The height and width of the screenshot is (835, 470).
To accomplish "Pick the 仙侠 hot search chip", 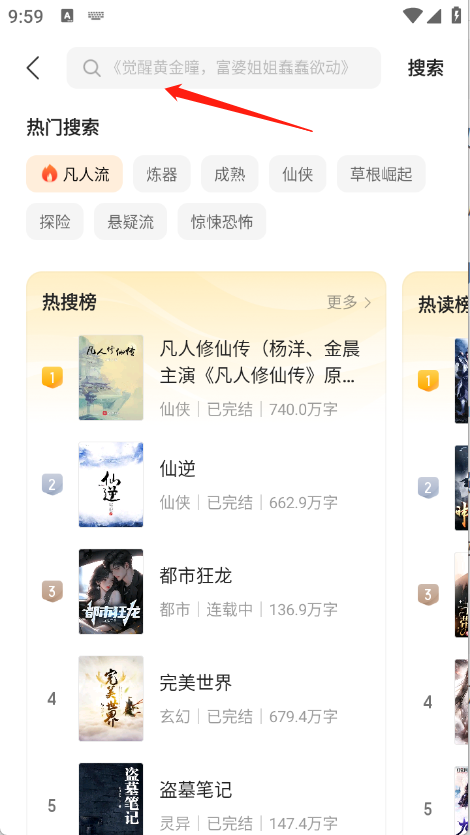I will (x=298, y=174).
